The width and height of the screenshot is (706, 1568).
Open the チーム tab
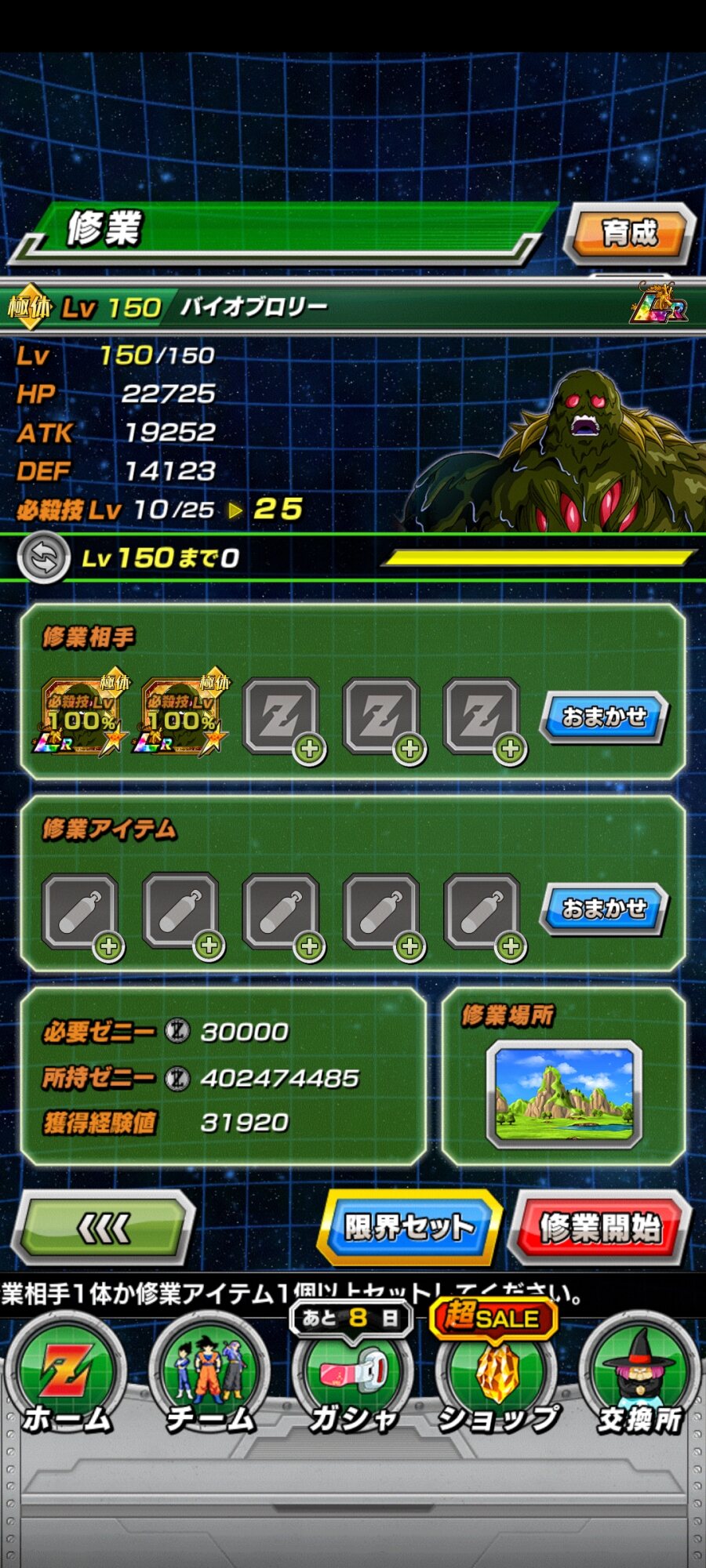tap(210, 1381)
